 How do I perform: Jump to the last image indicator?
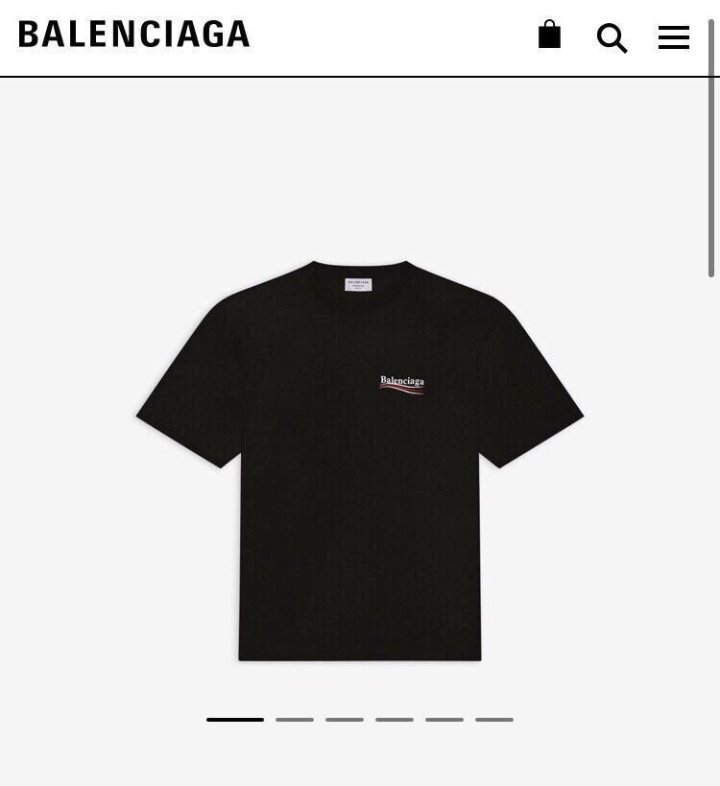494,719
